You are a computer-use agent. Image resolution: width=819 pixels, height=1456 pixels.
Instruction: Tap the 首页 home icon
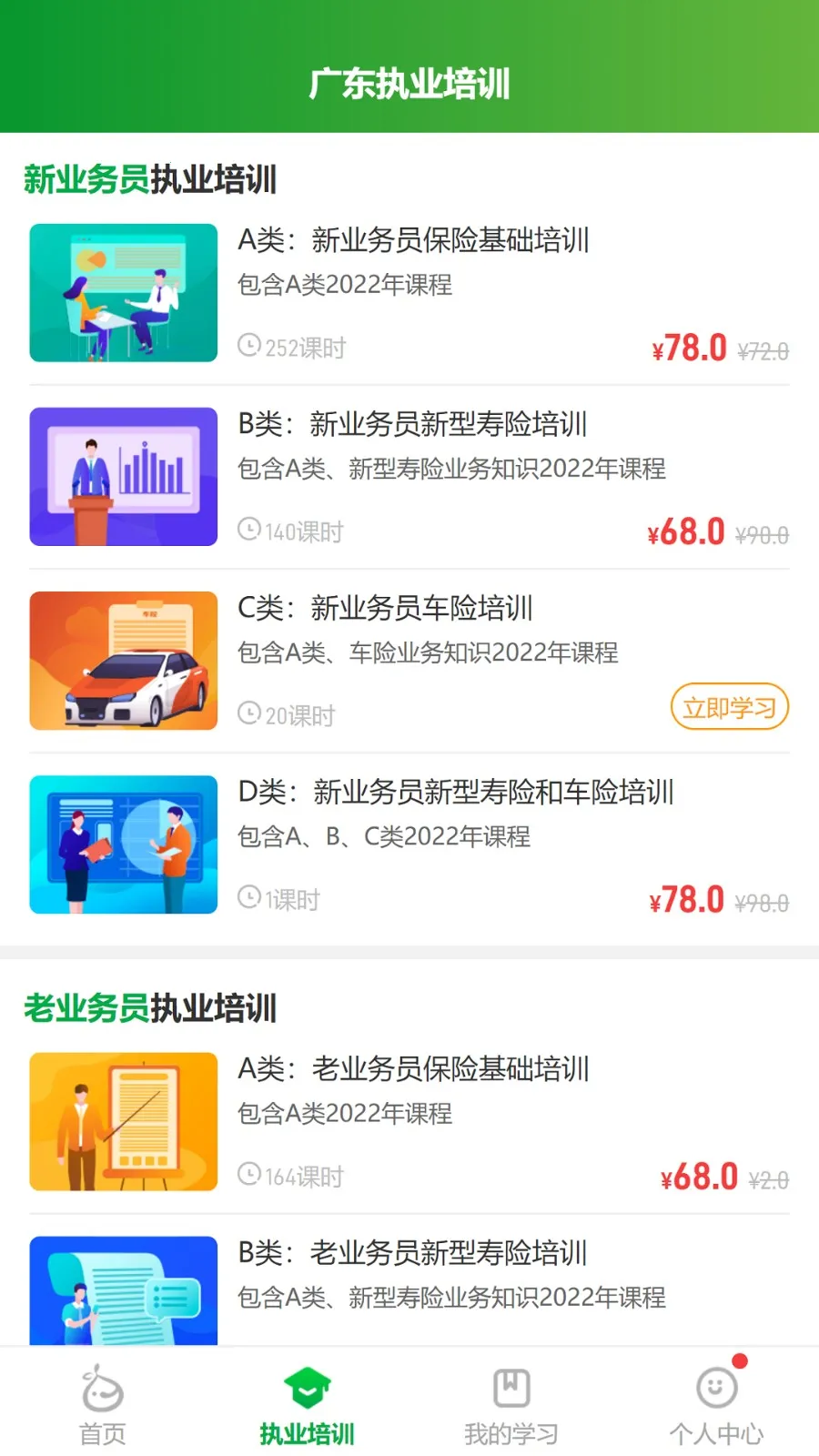(104, 1385)
